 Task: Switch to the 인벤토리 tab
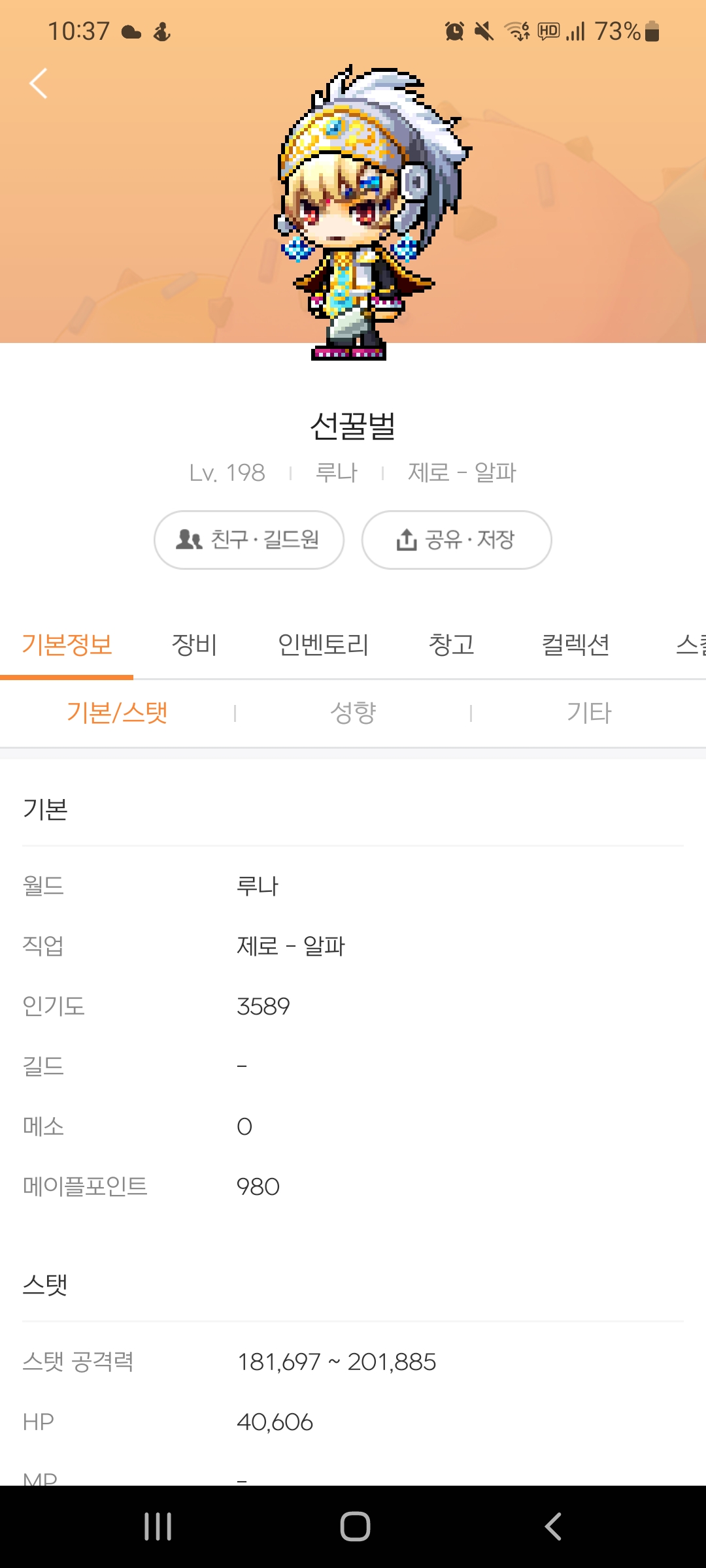(x=323, y=644)
